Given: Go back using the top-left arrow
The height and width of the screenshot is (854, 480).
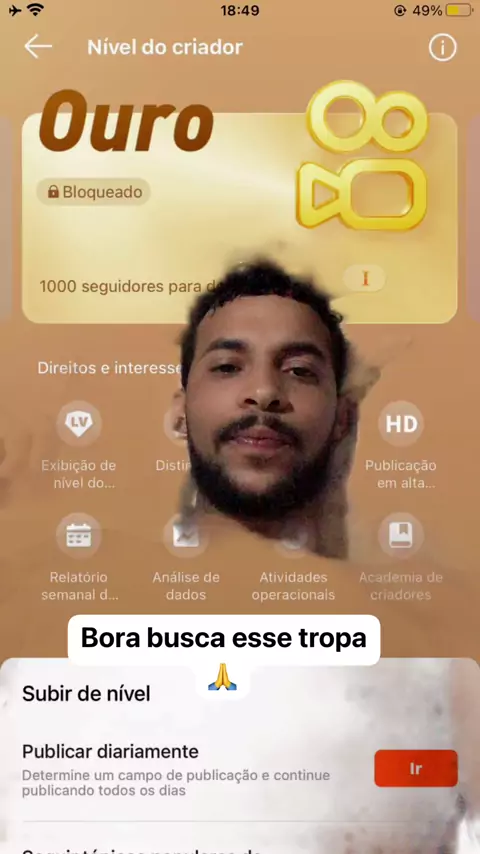Looking at the screenshot, I should (38, 47).
